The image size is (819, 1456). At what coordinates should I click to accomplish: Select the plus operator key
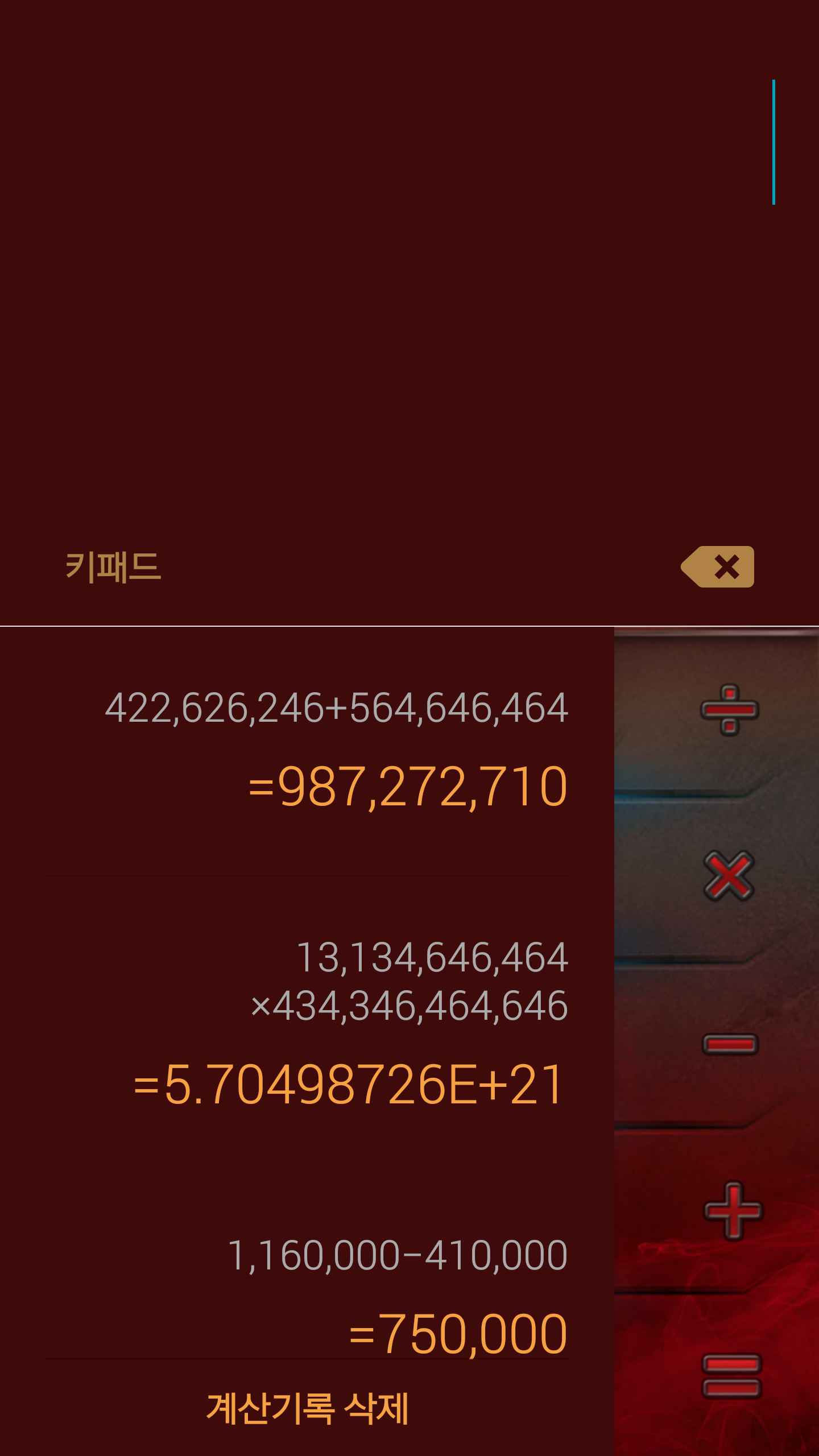click(x=733, y=1210)
